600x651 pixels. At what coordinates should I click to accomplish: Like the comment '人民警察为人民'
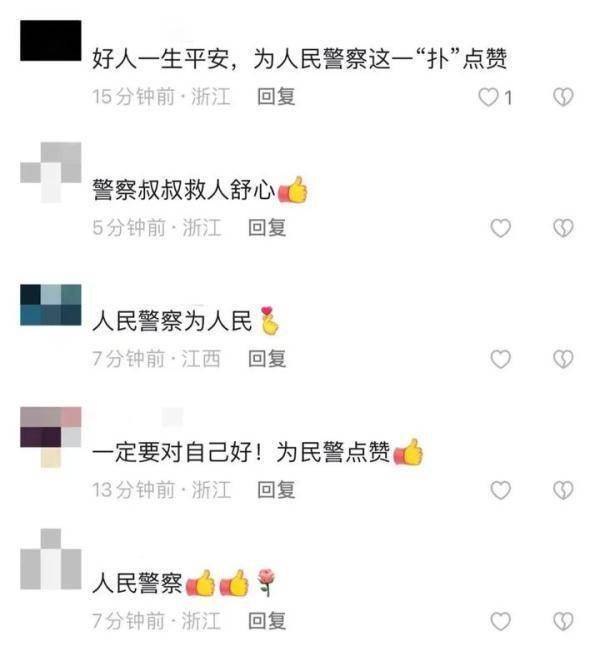500,358
